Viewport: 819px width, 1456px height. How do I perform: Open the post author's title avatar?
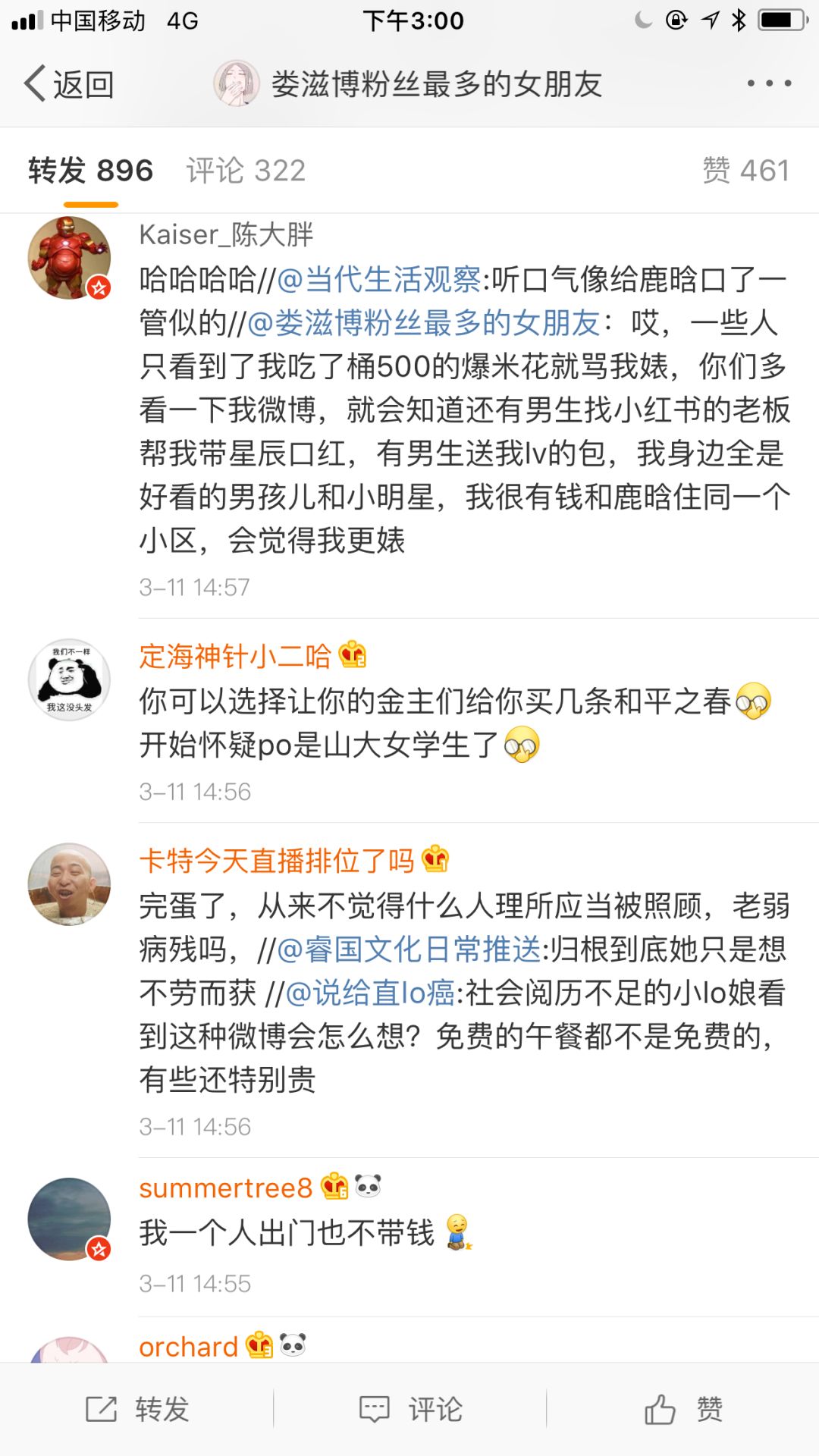click(x=236, y=84)
